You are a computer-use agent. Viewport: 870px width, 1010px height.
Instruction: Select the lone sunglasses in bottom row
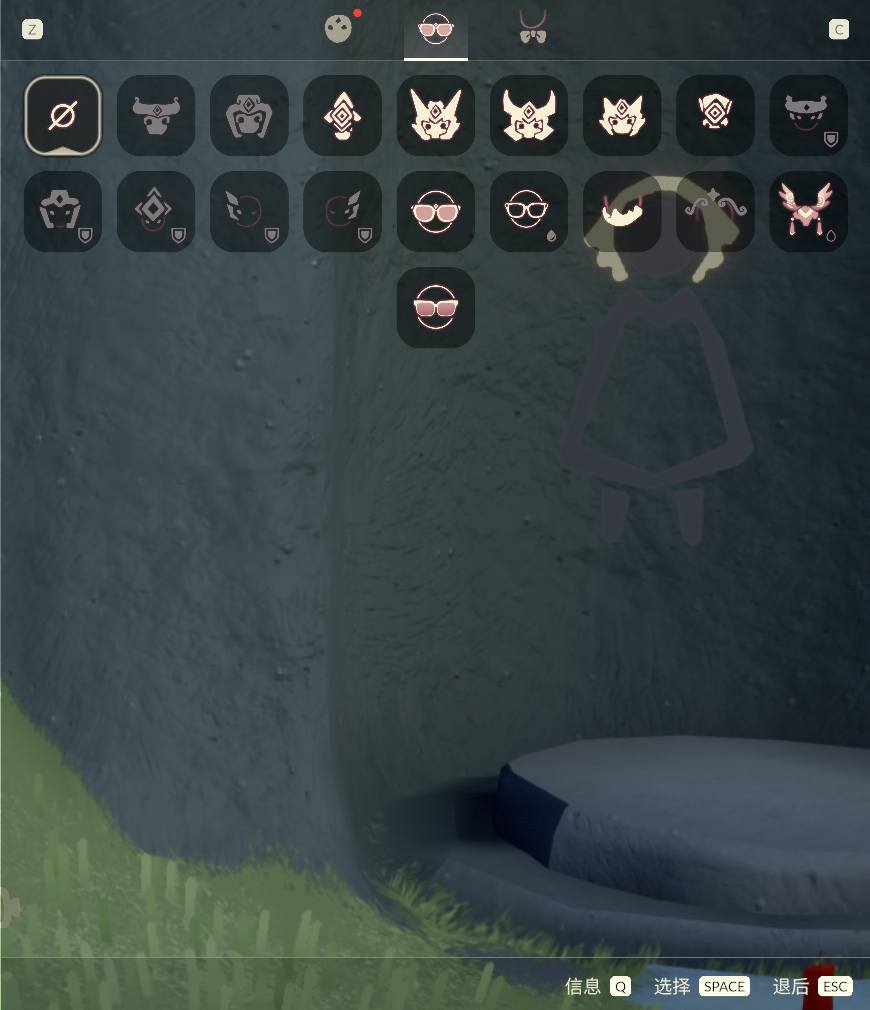tap(435, 307)
